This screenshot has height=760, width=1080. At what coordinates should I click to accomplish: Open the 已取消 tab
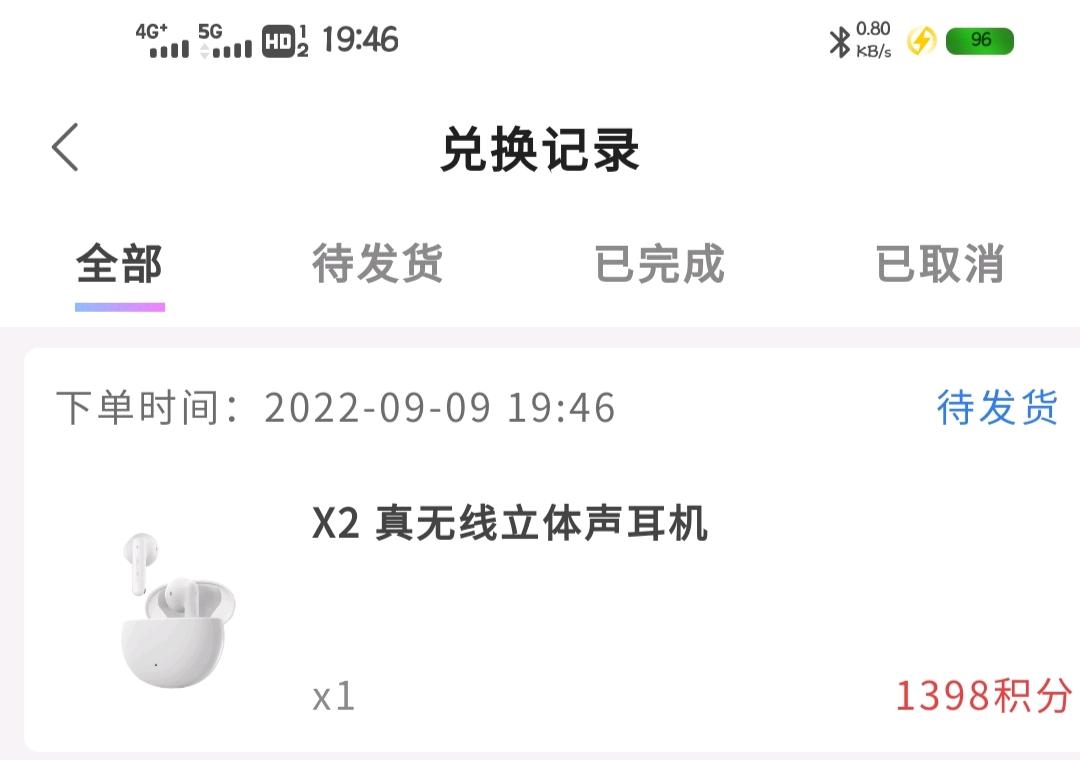[939, 265]
